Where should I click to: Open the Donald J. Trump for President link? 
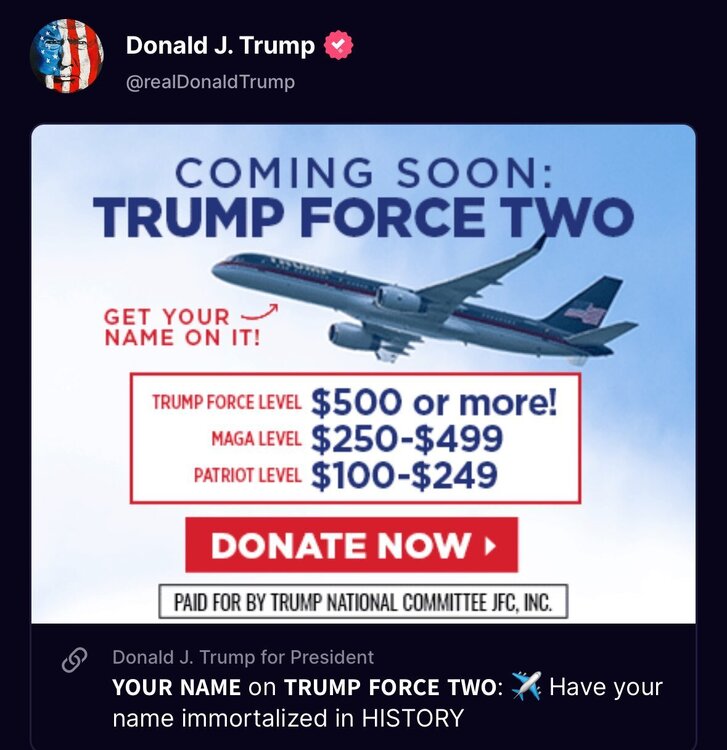tap(243, 657)
